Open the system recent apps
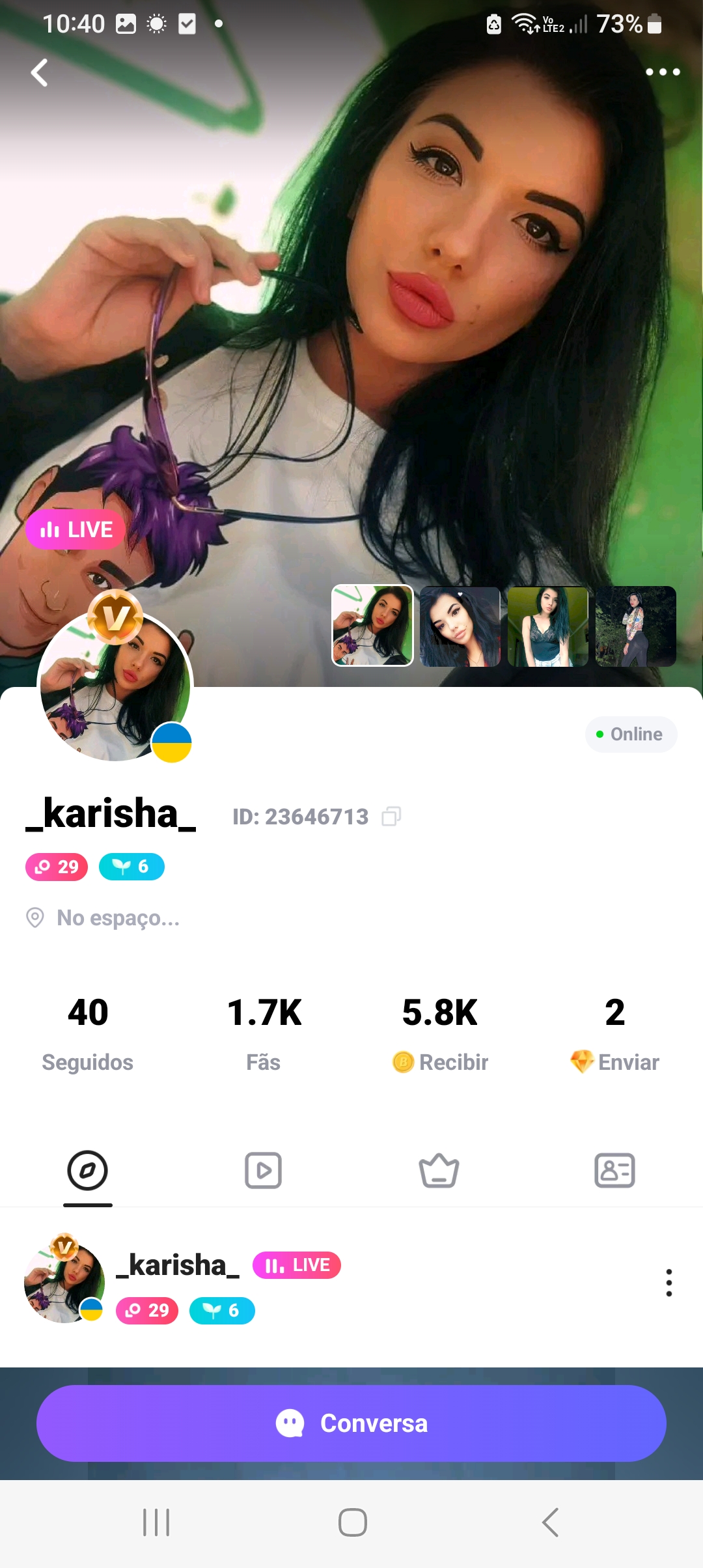 [156, 1522]
